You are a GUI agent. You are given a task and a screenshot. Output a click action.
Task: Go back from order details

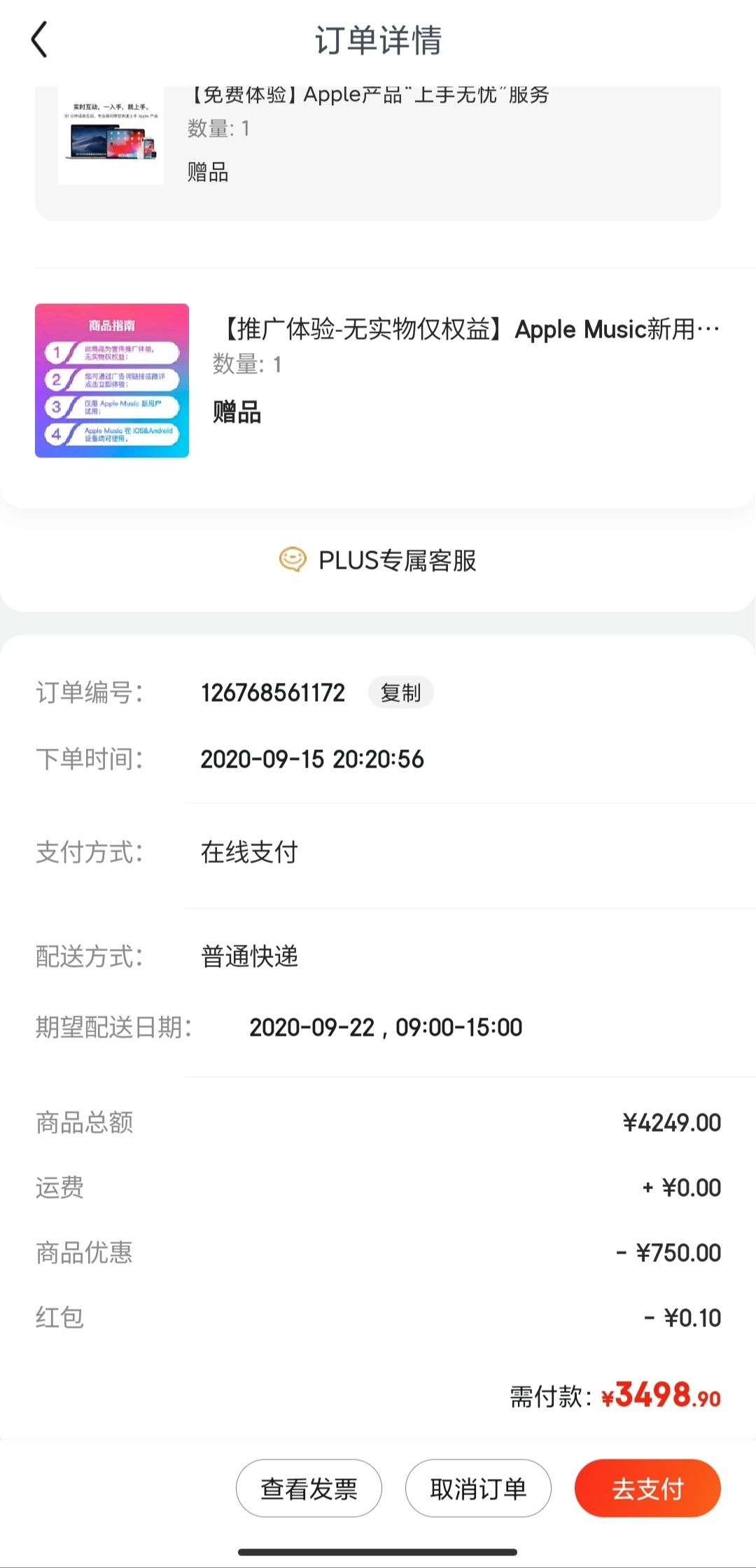click(x=40, y=40)
